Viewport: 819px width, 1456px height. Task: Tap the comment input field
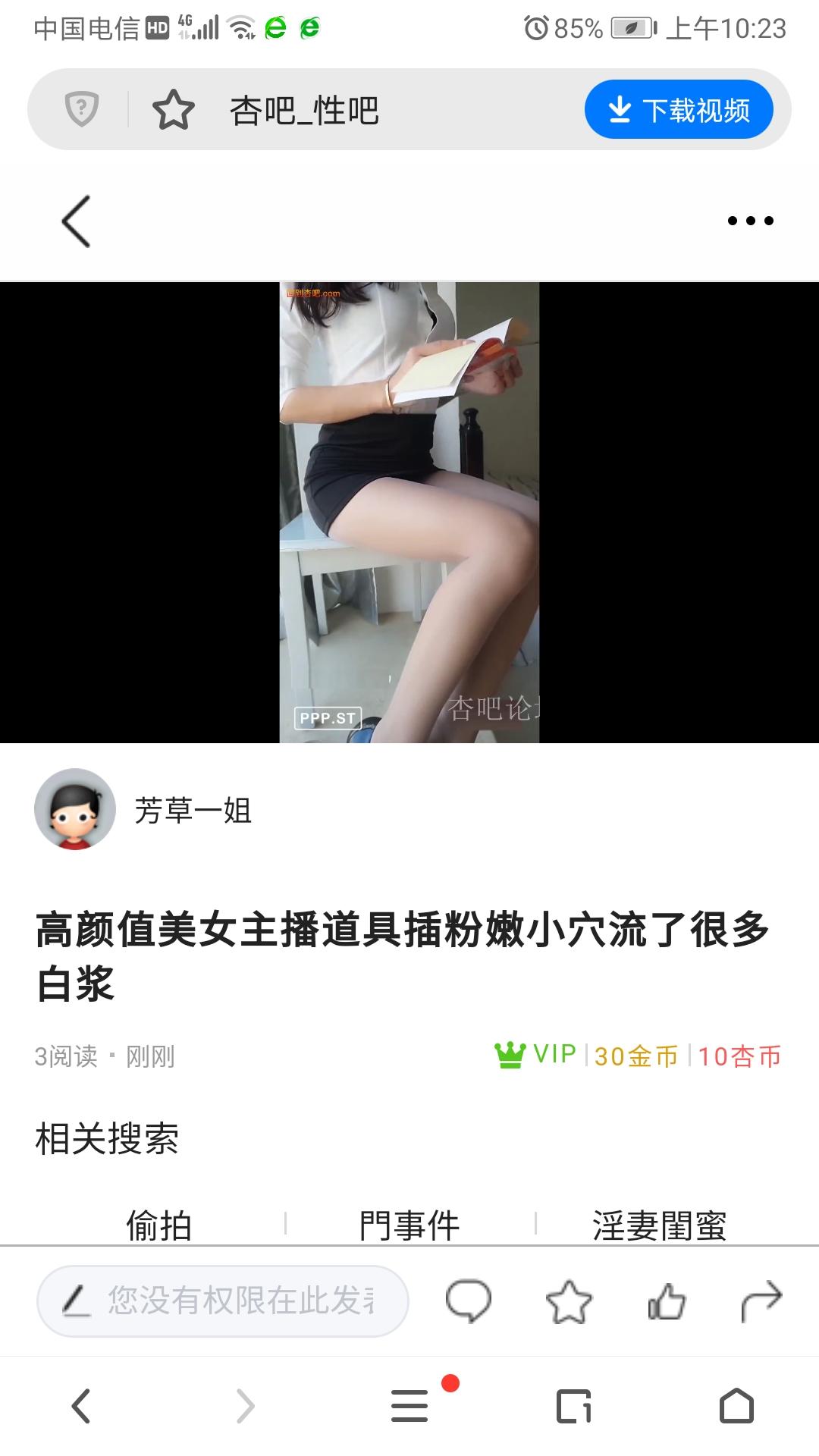coord(223,1301)
